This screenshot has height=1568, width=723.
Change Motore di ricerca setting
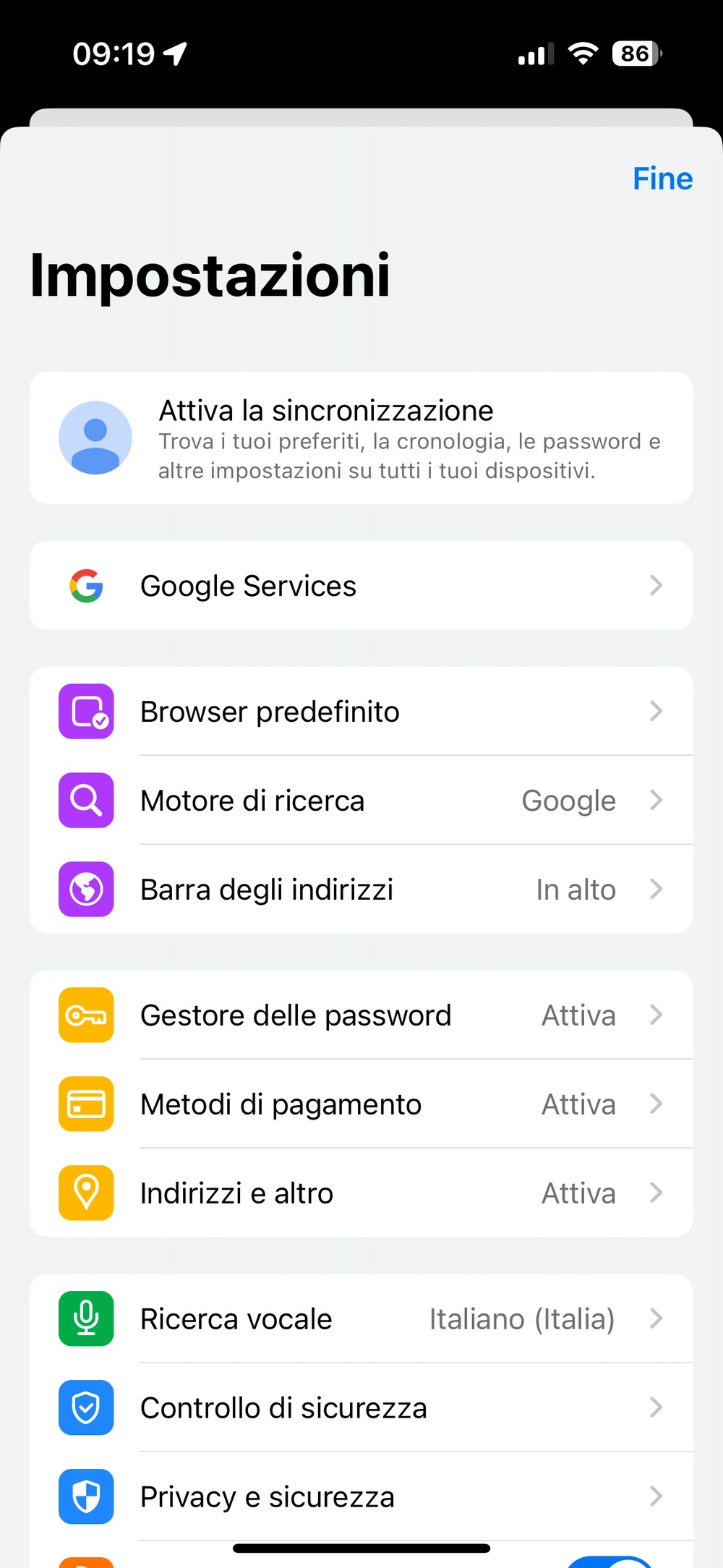click(361, 801)
